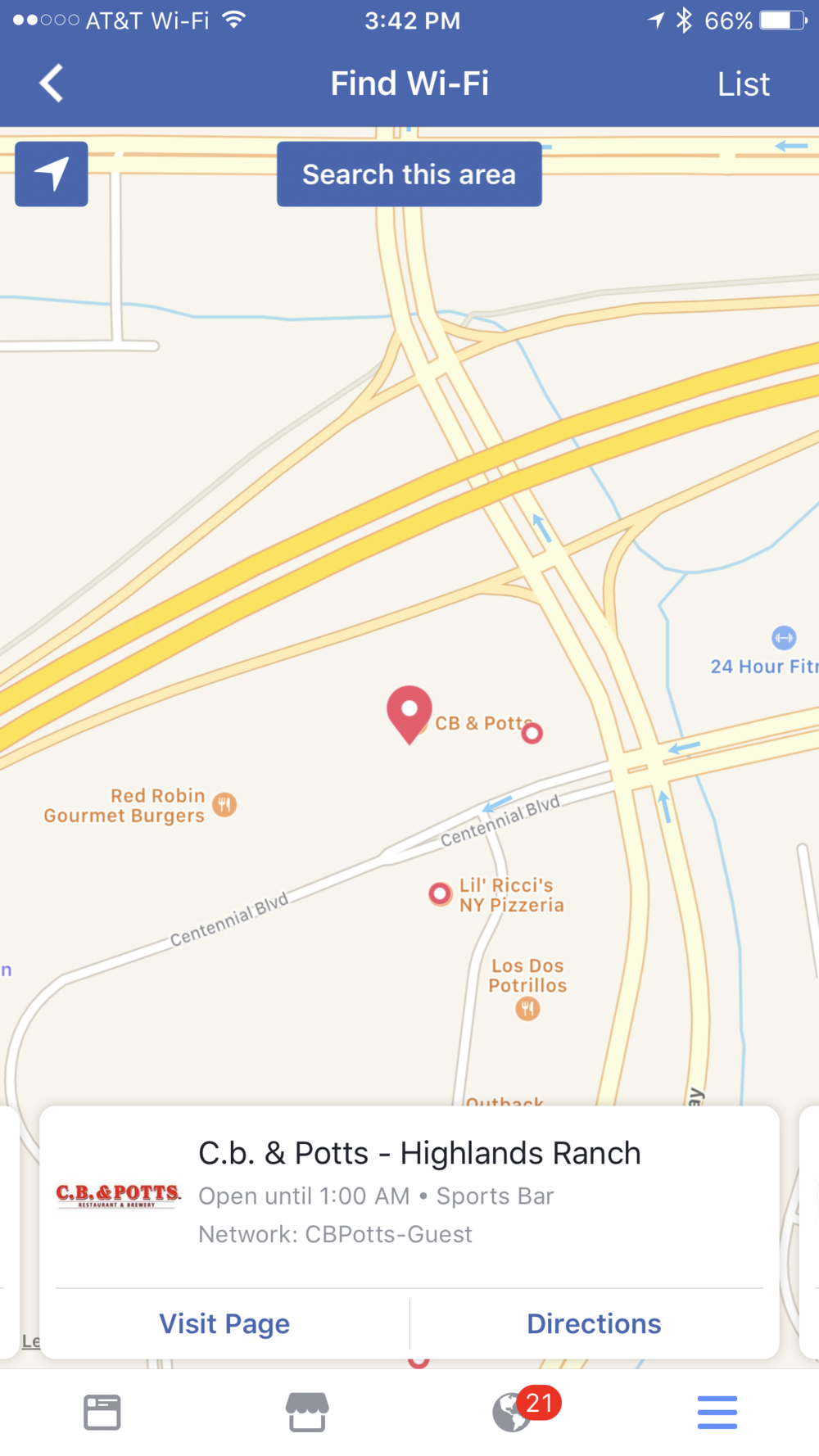Open the hamburger menu tab

tap(717, 1413)
